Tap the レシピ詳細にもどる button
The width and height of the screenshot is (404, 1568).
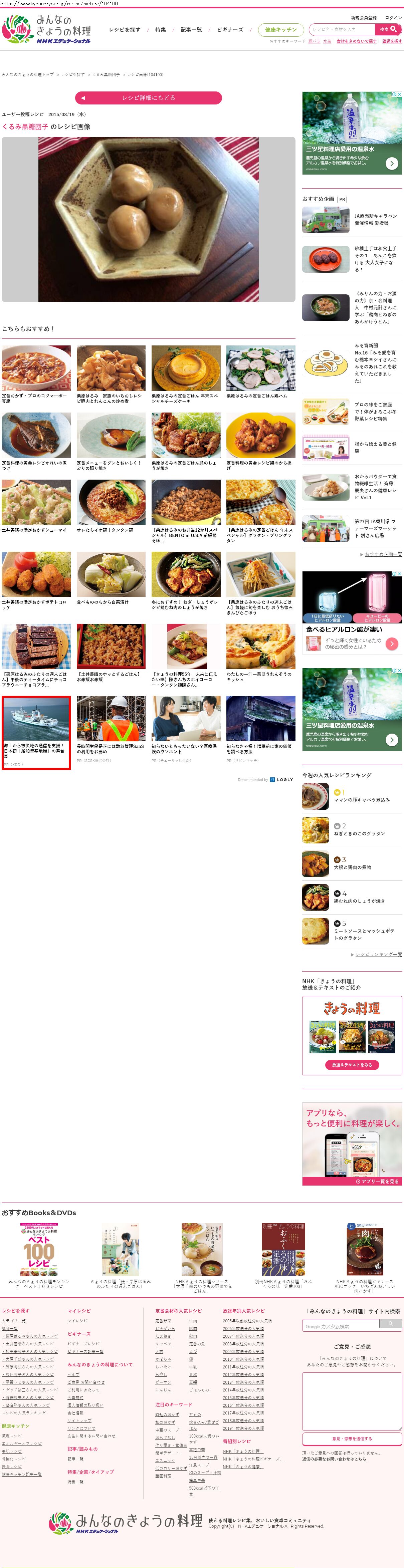[x=148, y=98]
